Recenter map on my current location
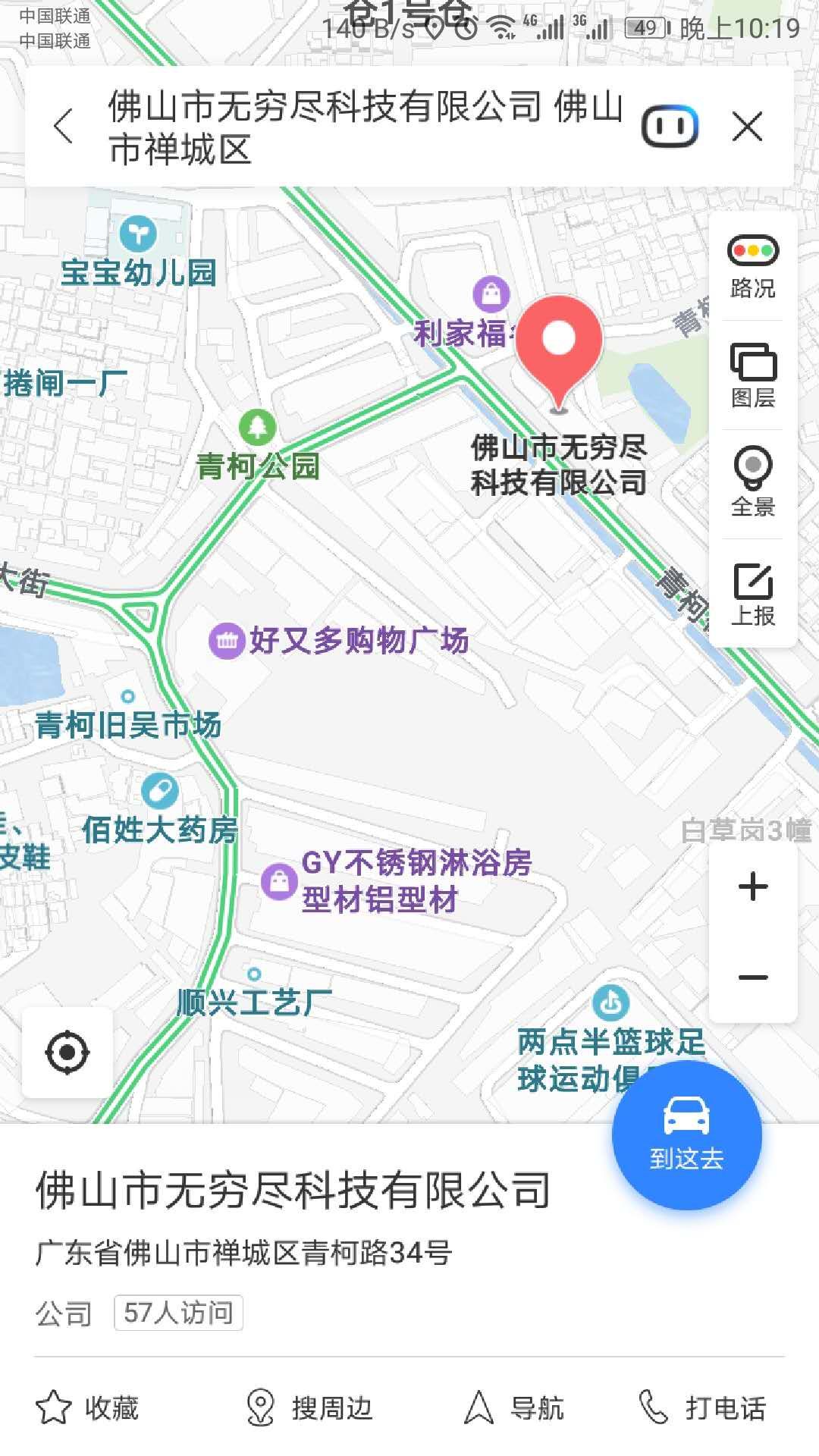The height and width of the screenshot is (1456, 819). (x=67, y=1052)
